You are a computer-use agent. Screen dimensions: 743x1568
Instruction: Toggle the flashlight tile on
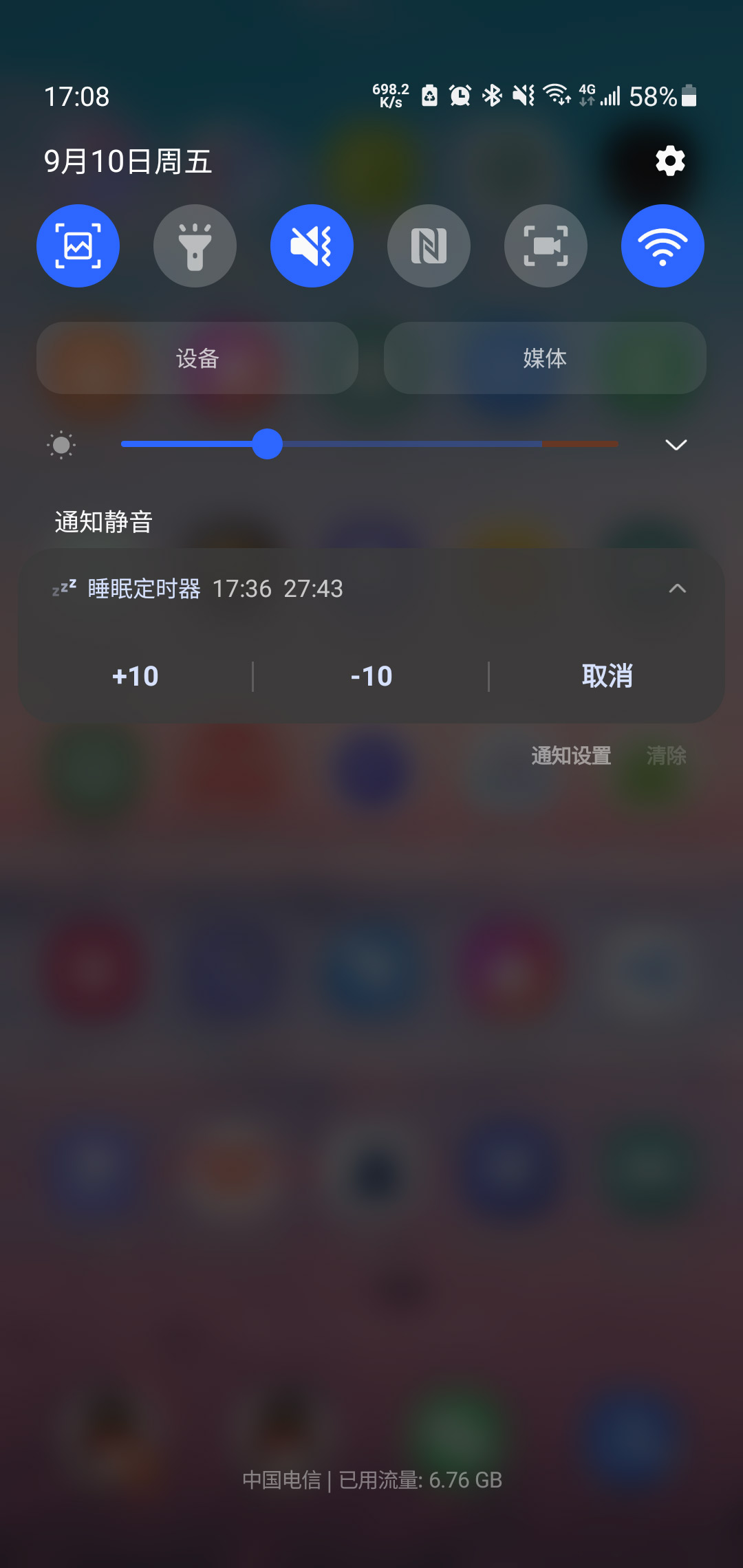click(195, 246)
